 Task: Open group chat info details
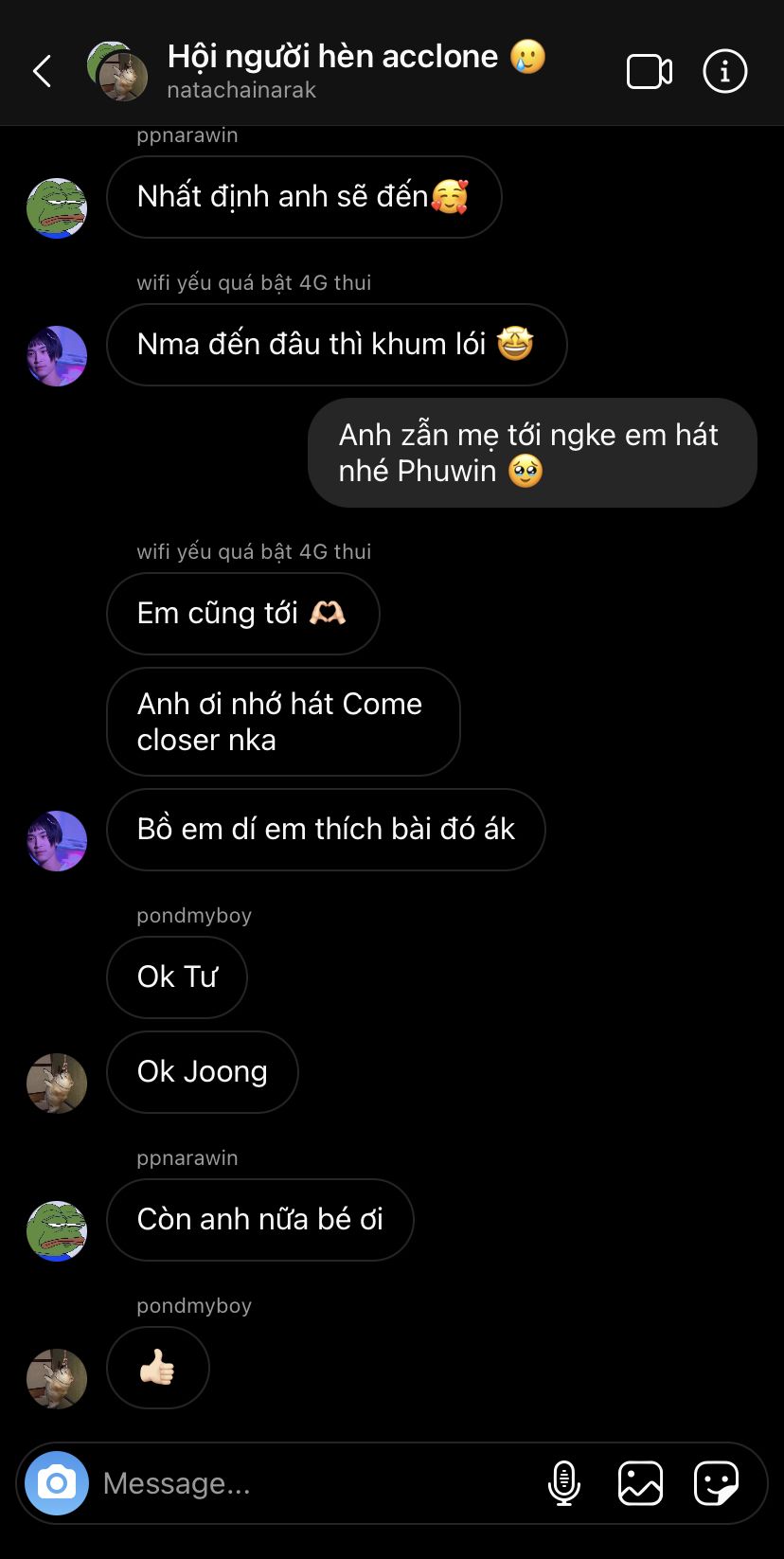point(725,72)
